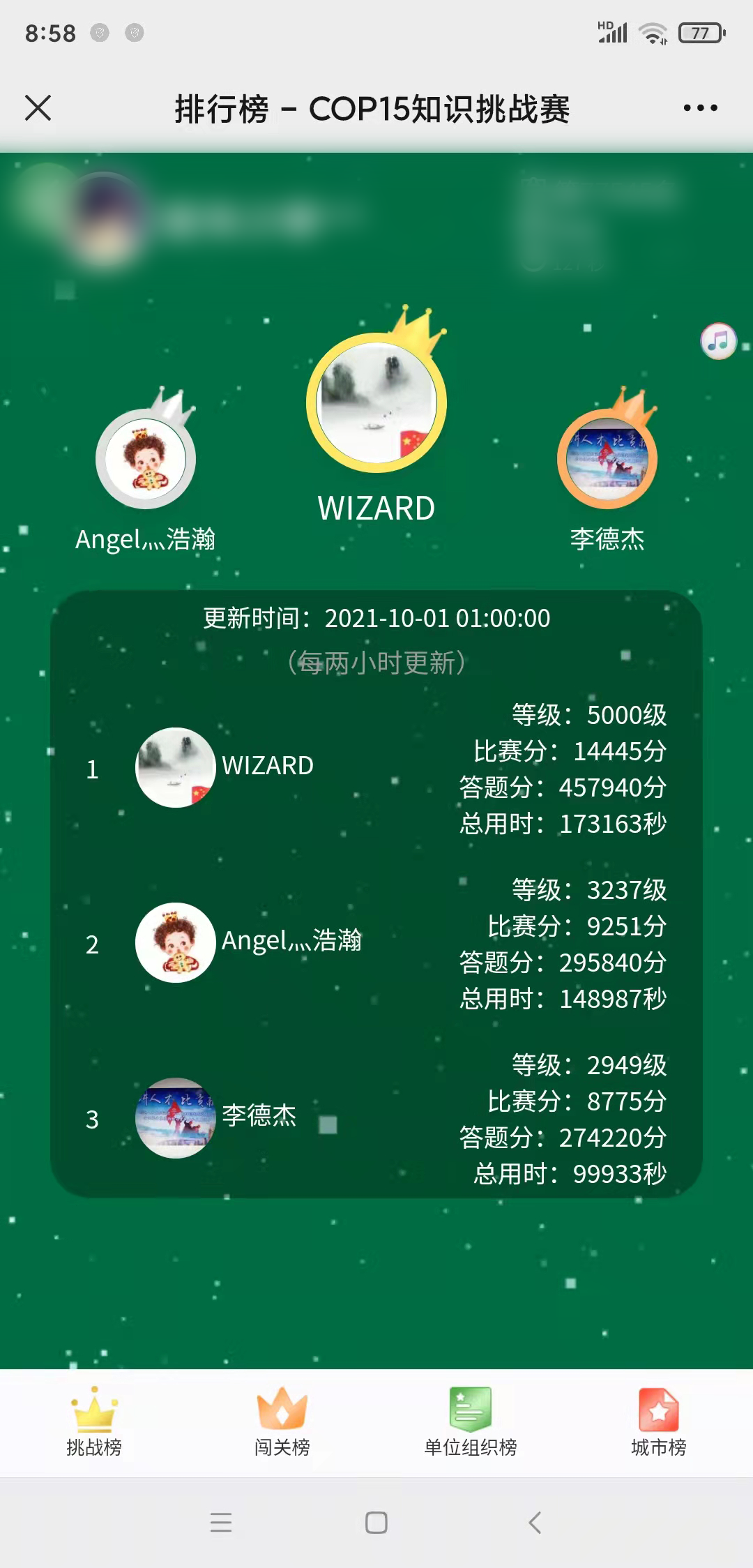Viewport: 753px width, 1568px height.
Task: Tap the system back button
Action: coord(535,1522)
